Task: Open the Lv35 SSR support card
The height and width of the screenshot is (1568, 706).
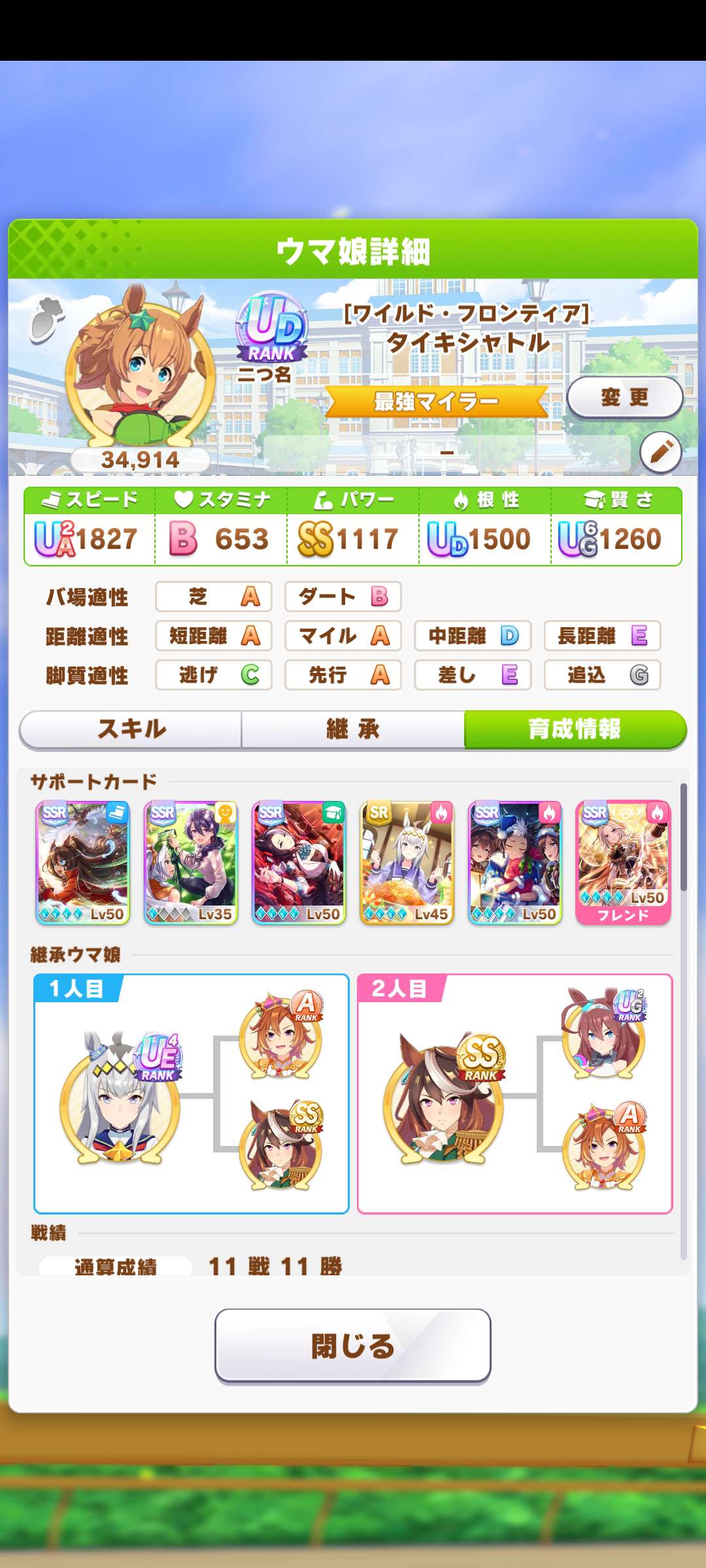Action: click(x=191, y=862)
